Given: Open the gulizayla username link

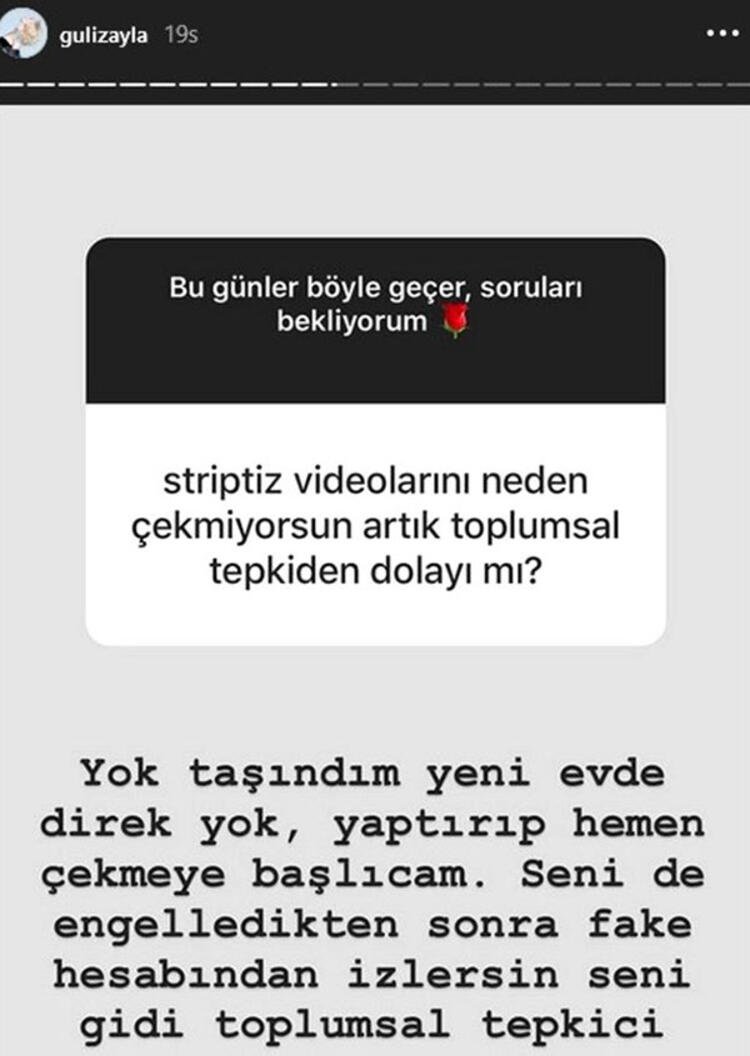Looking at the screenshot, I should coord(103,35).
